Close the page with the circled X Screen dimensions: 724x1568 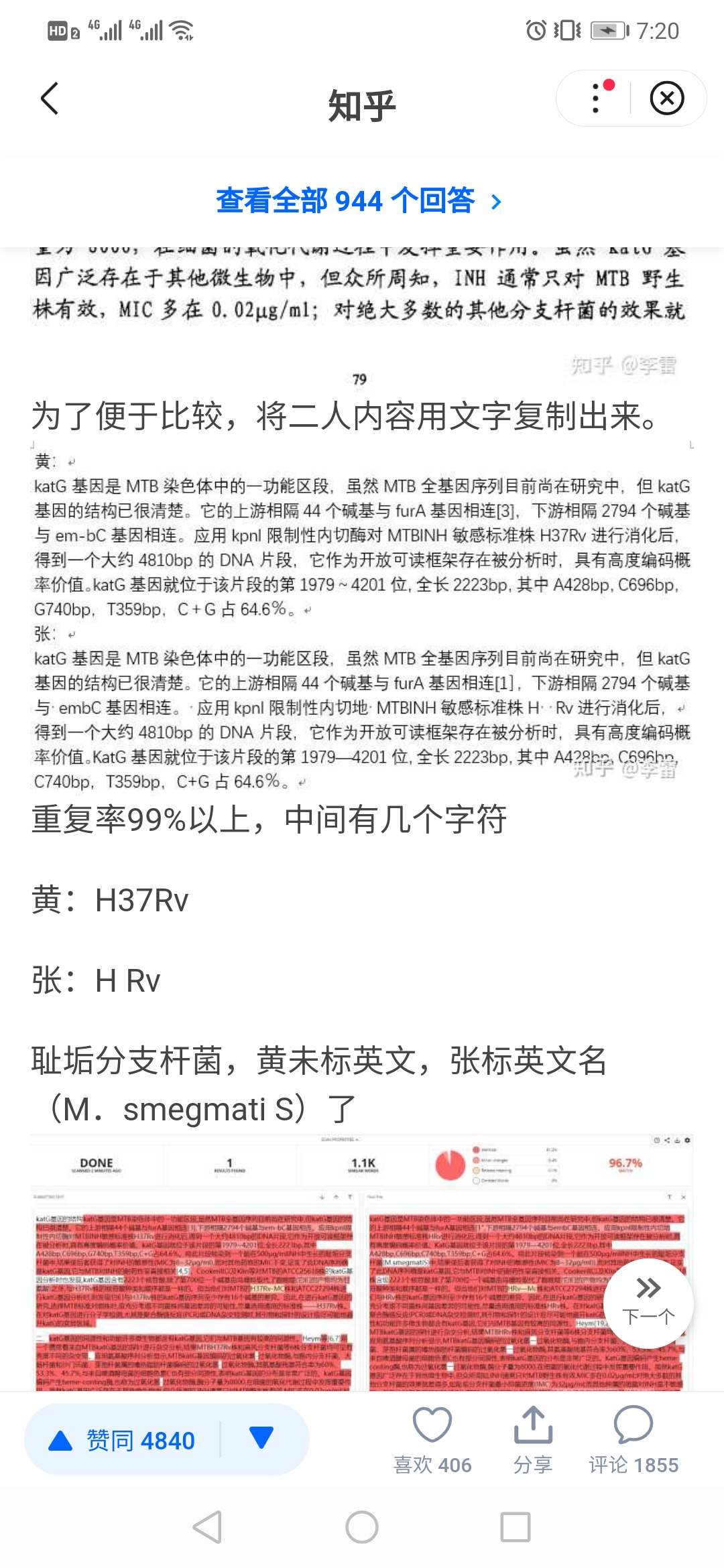666,97
